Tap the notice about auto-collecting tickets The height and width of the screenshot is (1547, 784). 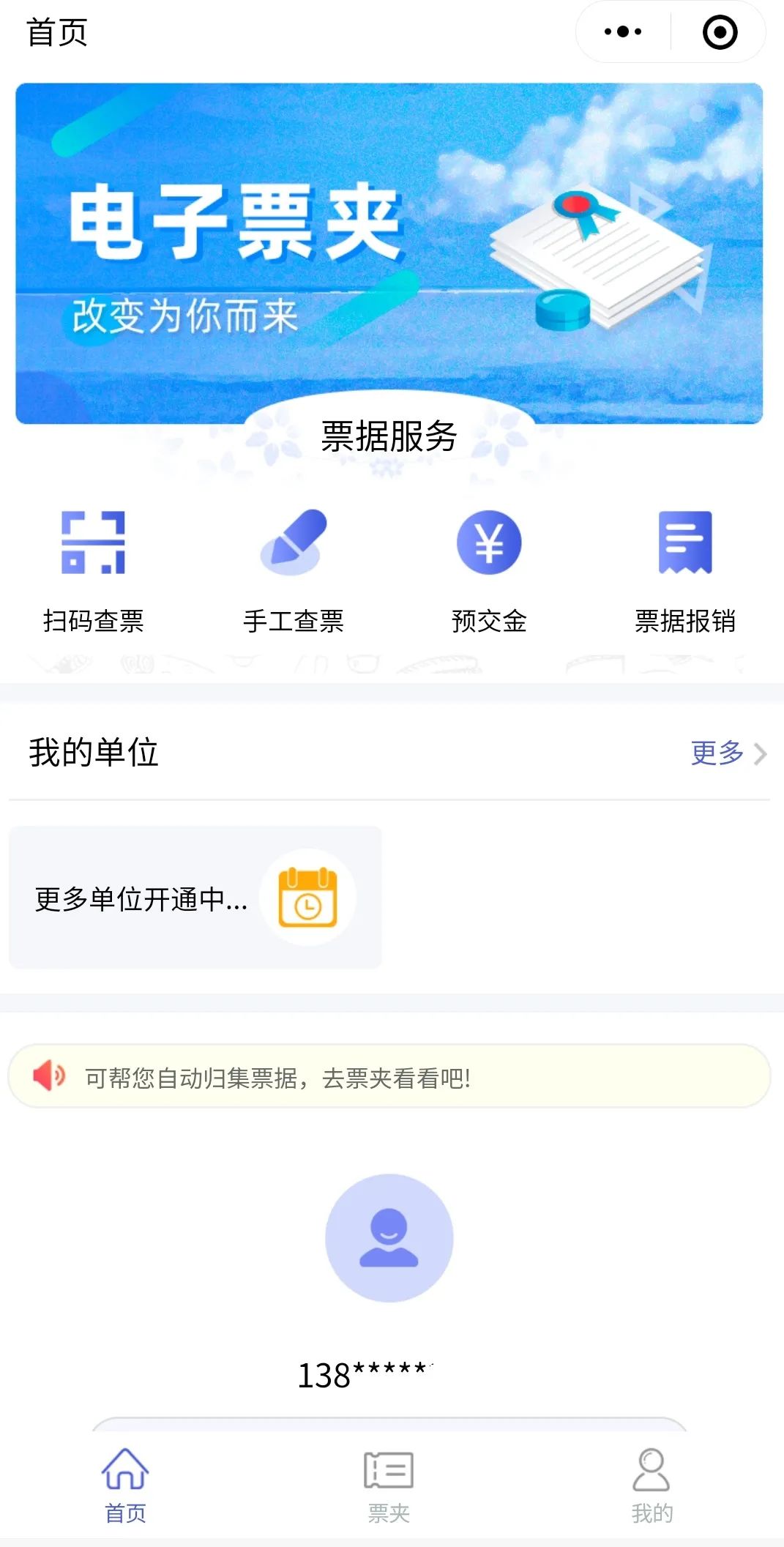point(389,1076)
